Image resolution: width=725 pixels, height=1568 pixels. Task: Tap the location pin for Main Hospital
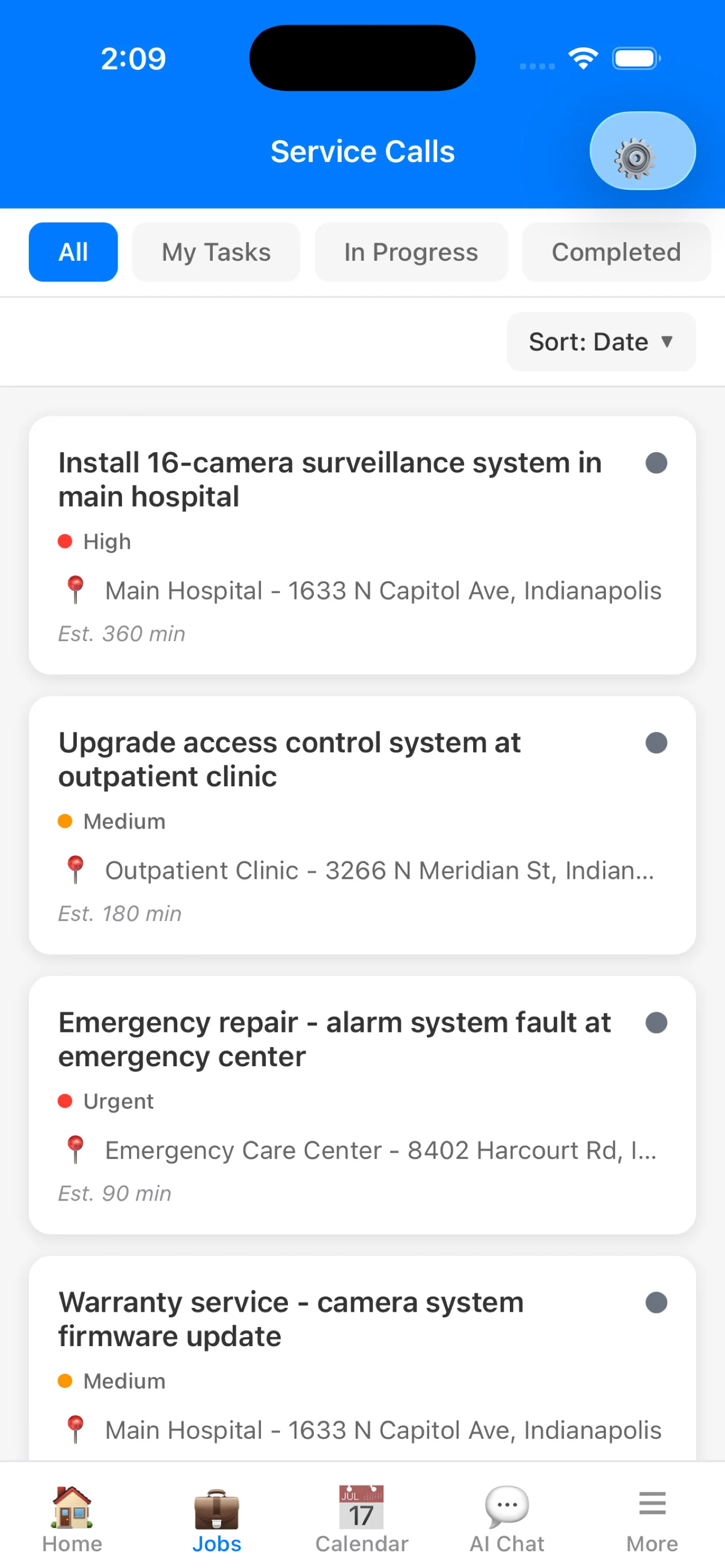[77, 589]
